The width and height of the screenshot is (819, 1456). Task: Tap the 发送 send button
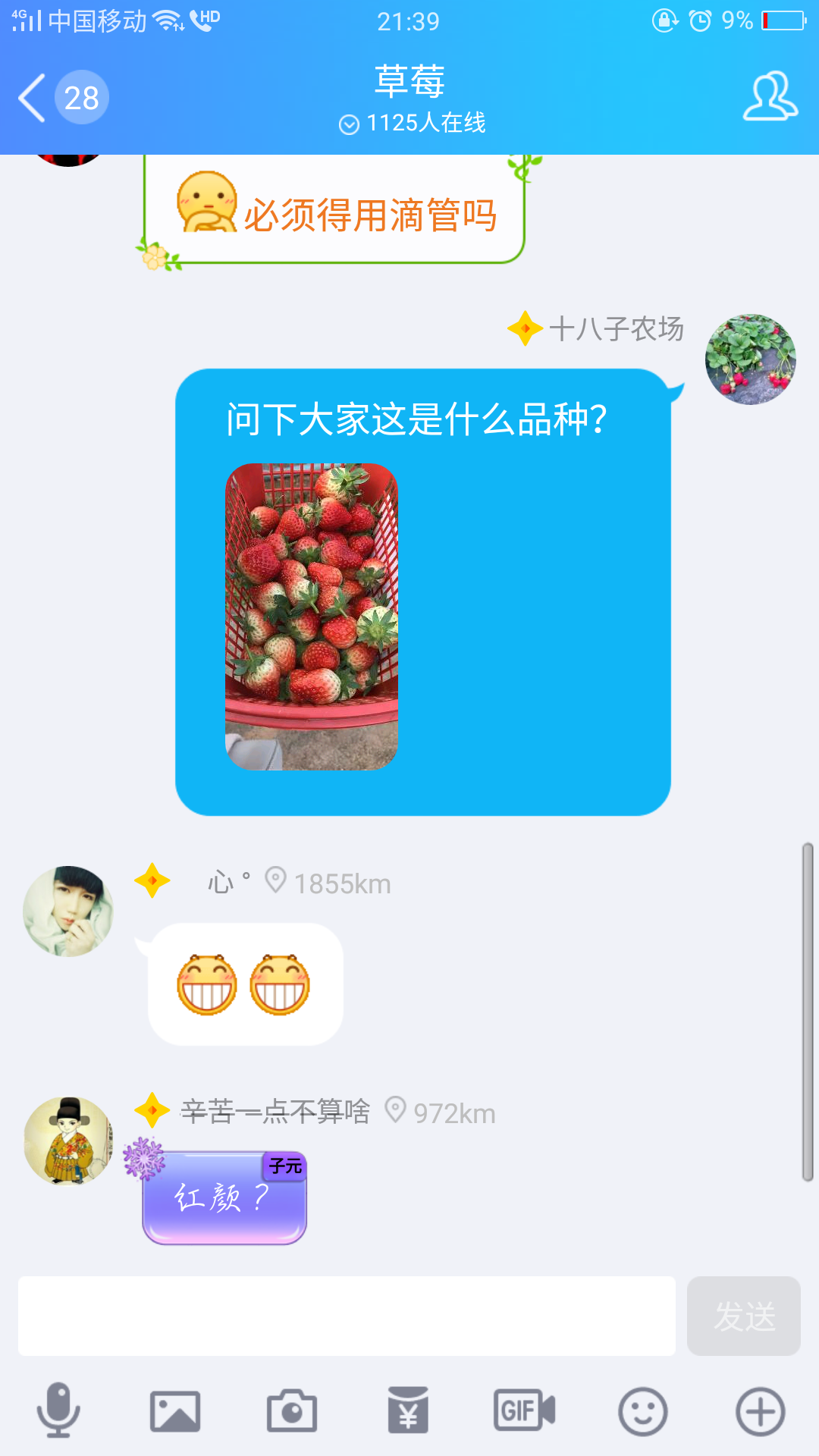tap(743, 1316)
